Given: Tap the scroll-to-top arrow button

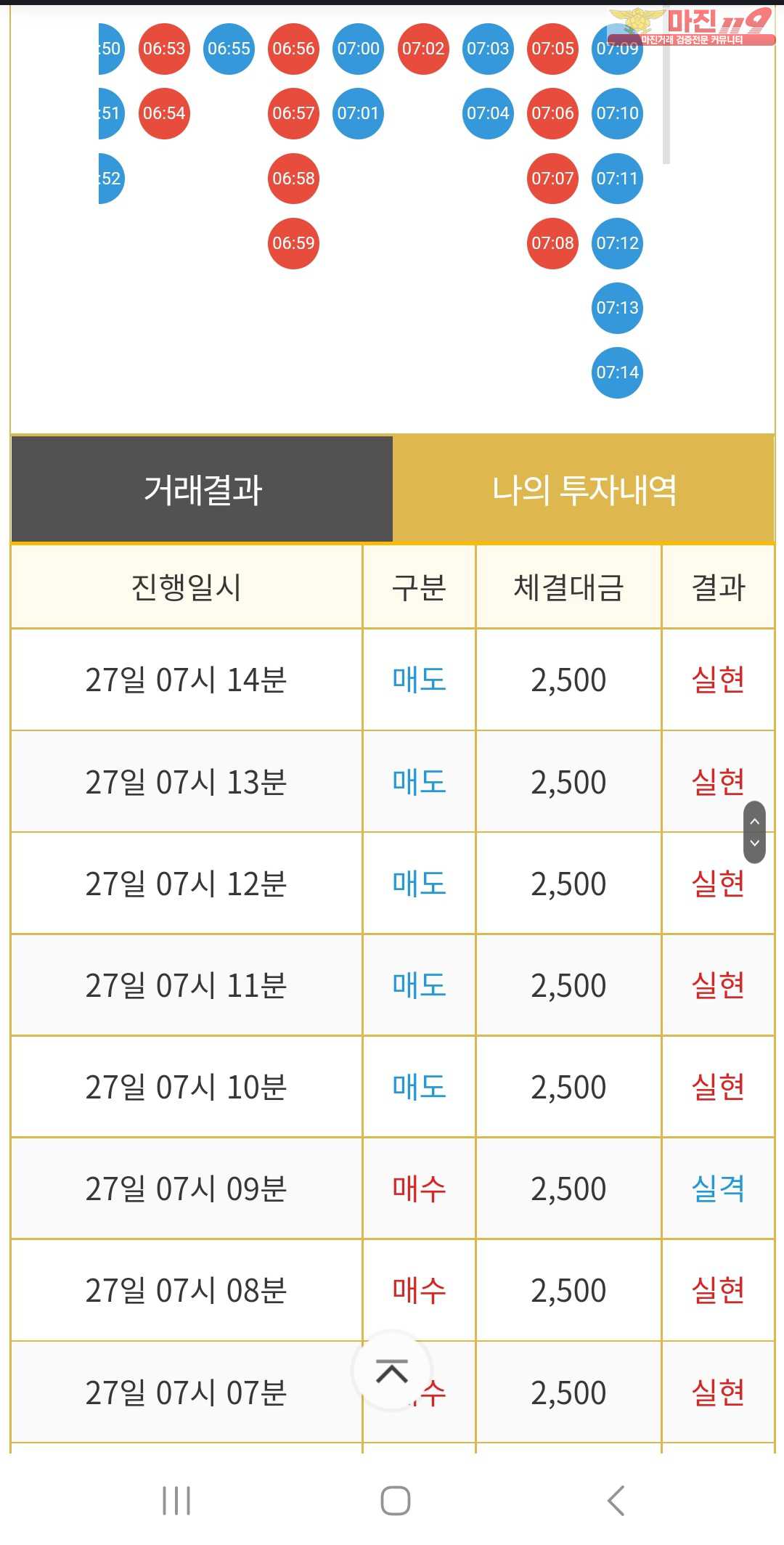Looking at the screenshot, I should [392, 1371].
